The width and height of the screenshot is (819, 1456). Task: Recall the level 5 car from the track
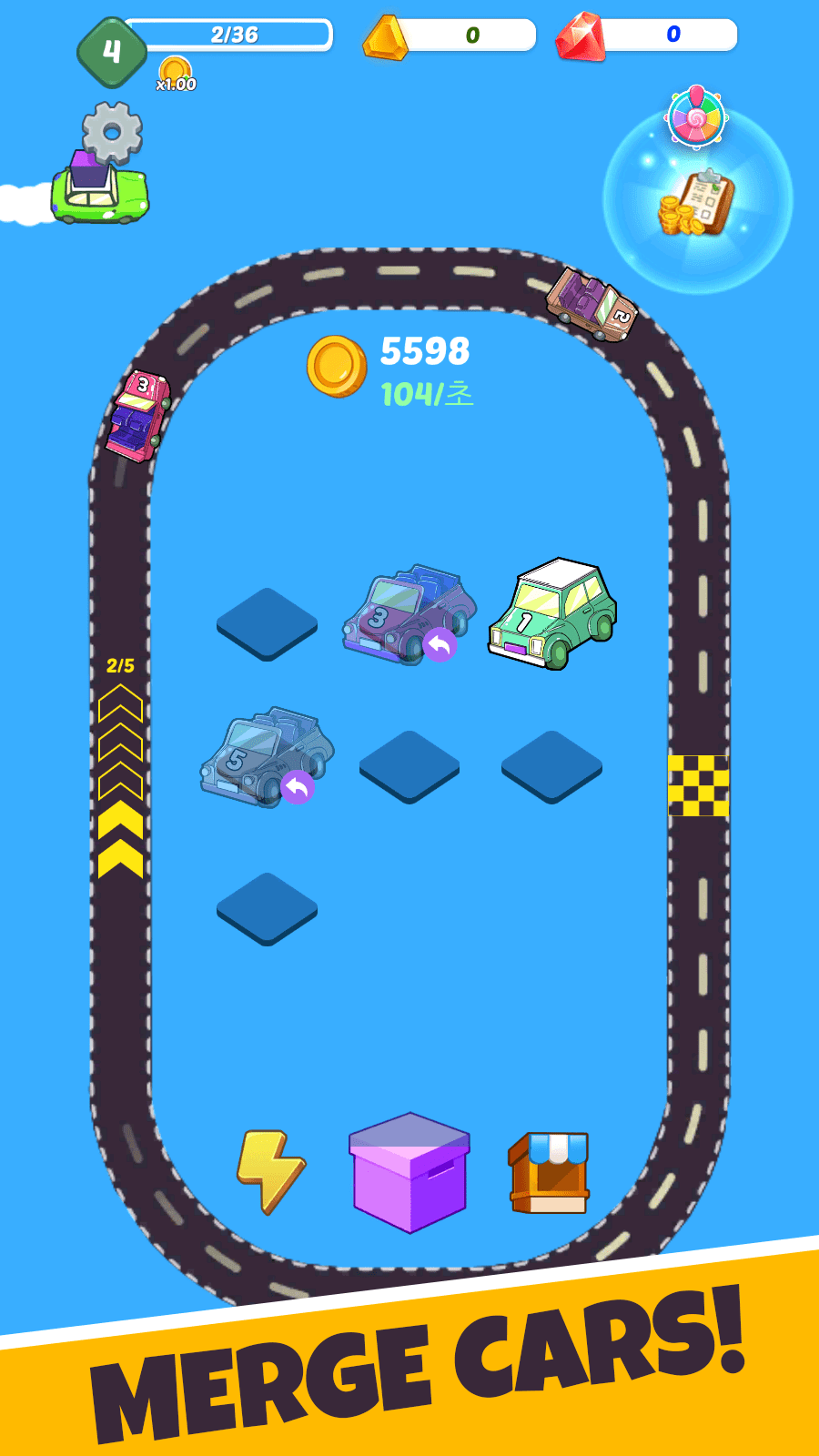(x=298, y=787)
